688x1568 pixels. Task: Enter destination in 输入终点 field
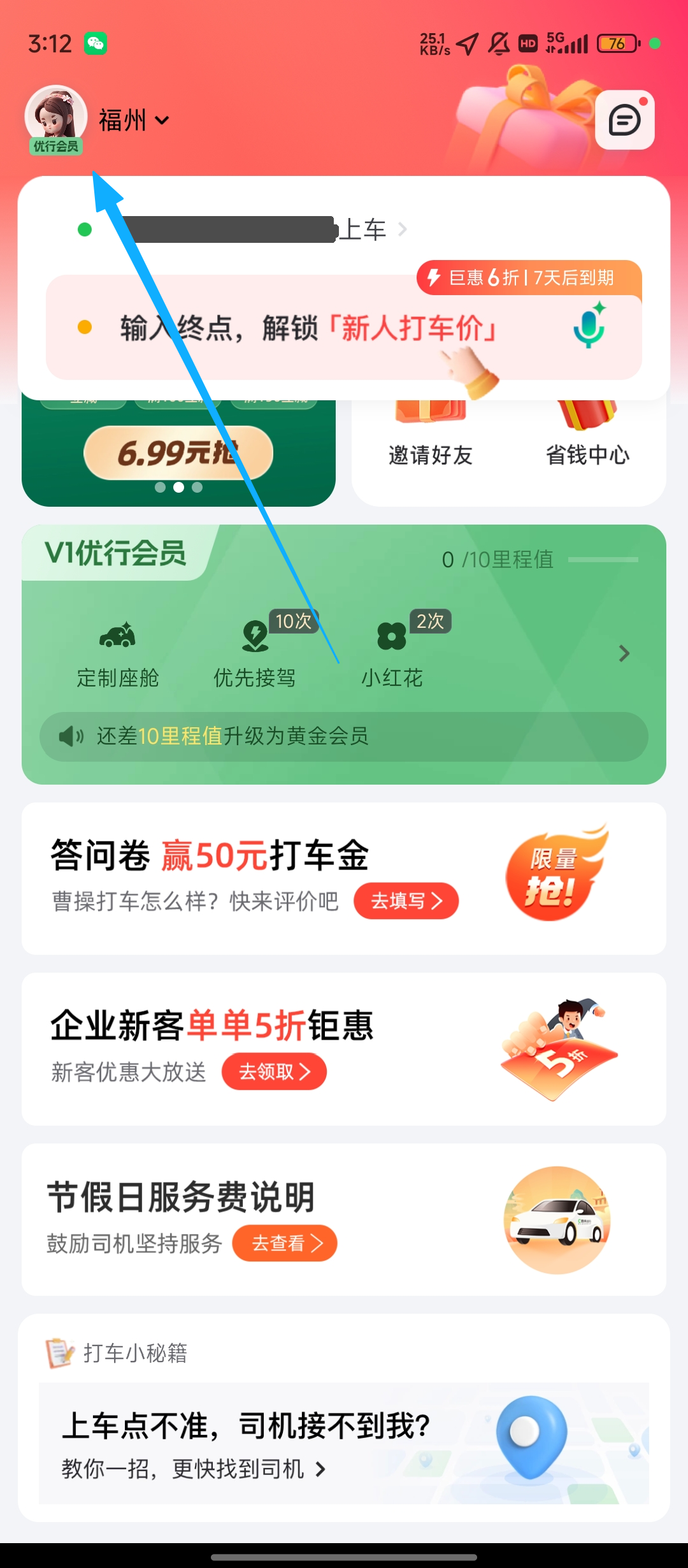coord(306,329)
